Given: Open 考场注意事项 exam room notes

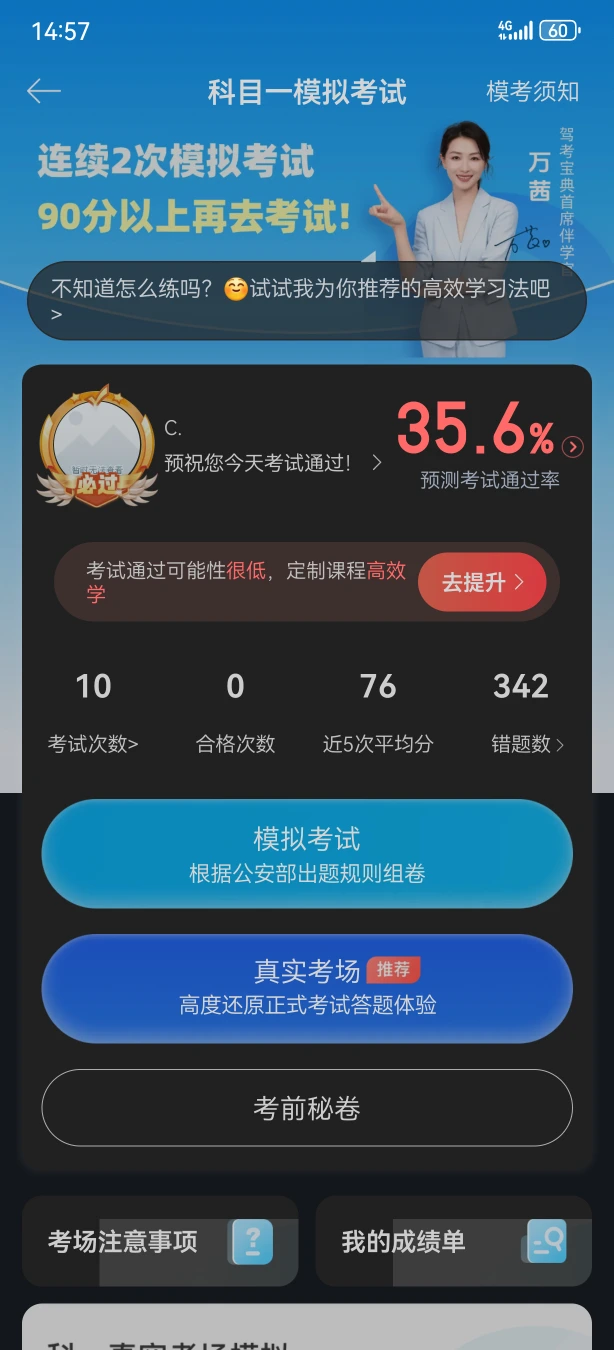Looking at the screenshot, I should click(160, 1241).
